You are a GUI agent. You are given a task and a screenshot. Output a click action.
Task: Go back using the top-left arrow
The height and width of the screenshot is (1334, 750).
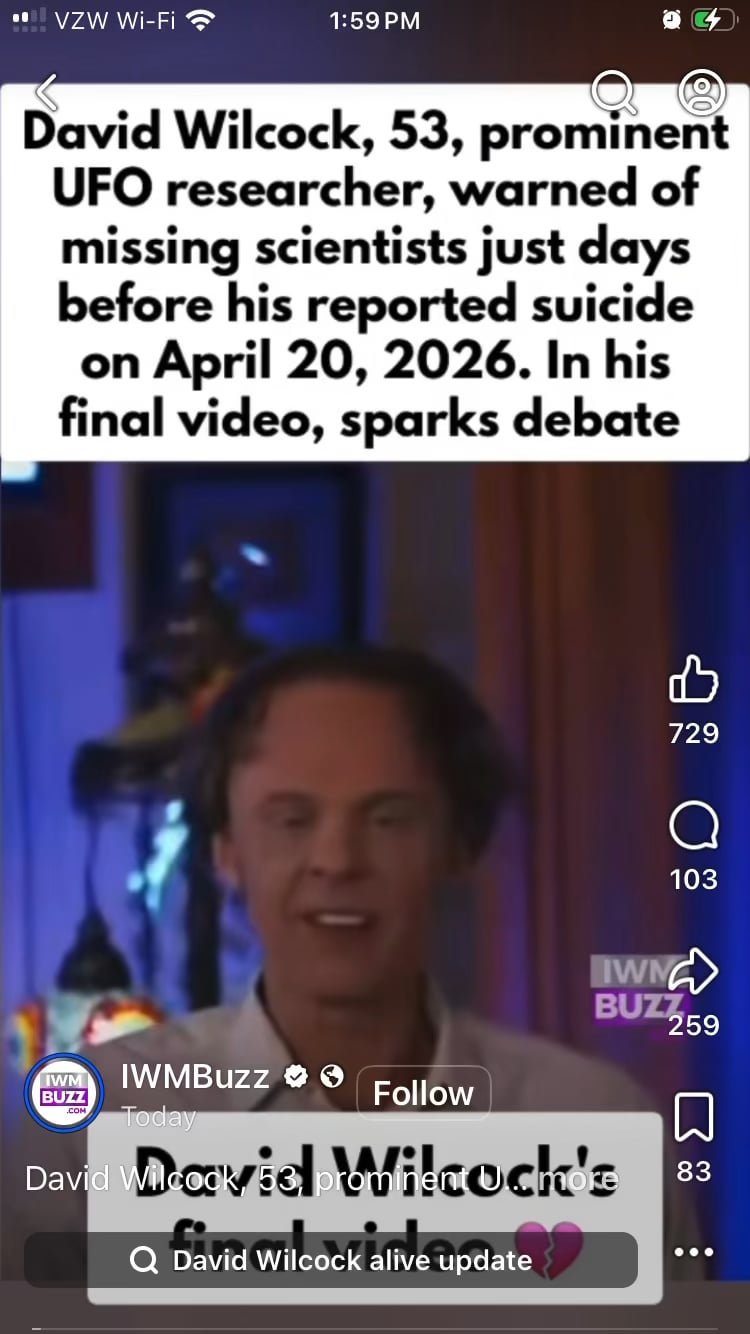coord(46,92)
